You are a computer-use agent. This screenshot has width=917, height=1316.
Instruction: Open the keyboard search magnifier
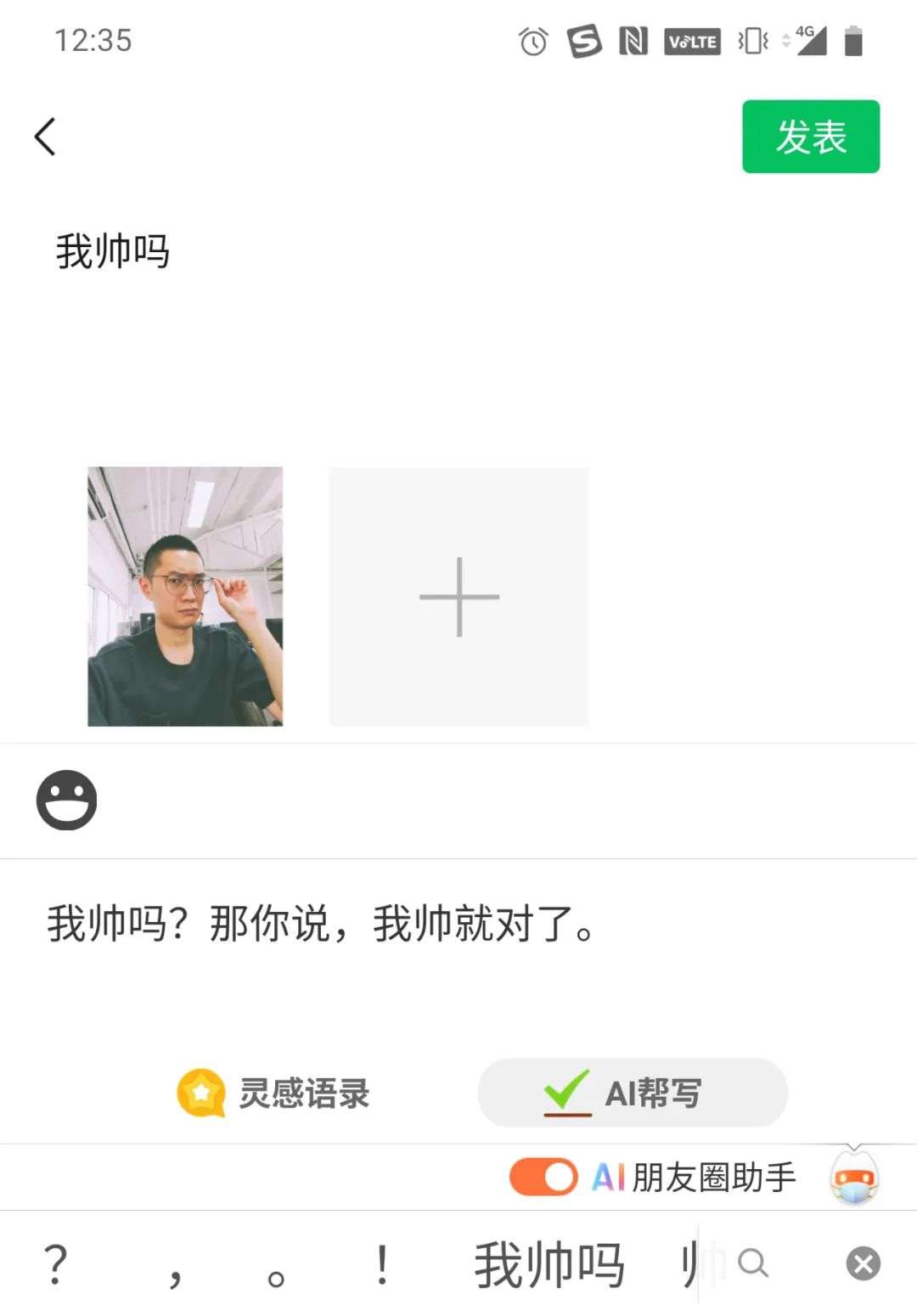point(752,1263)
